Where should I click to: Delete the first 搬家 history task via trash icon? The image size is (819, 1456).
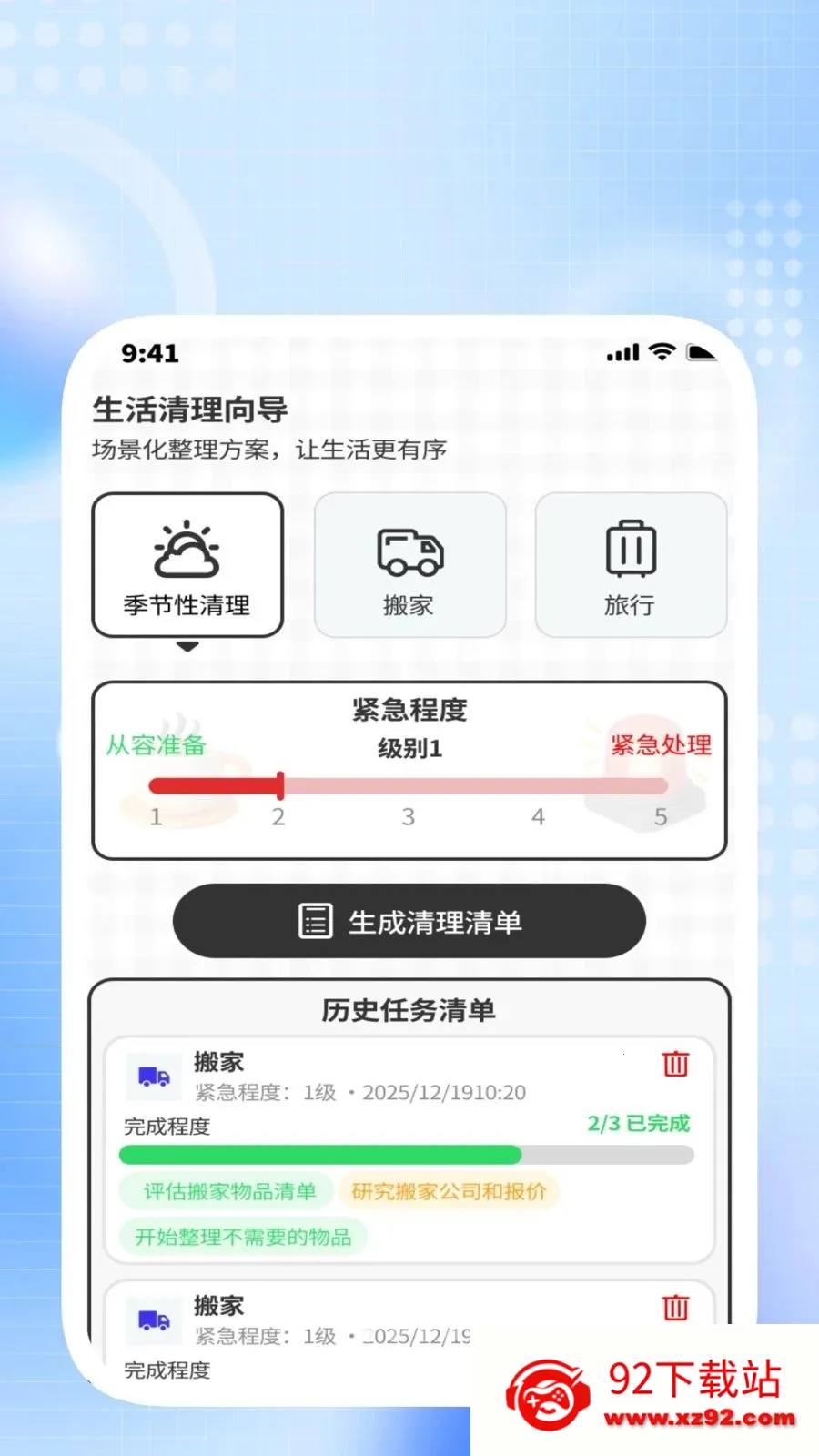[674, 1063]
